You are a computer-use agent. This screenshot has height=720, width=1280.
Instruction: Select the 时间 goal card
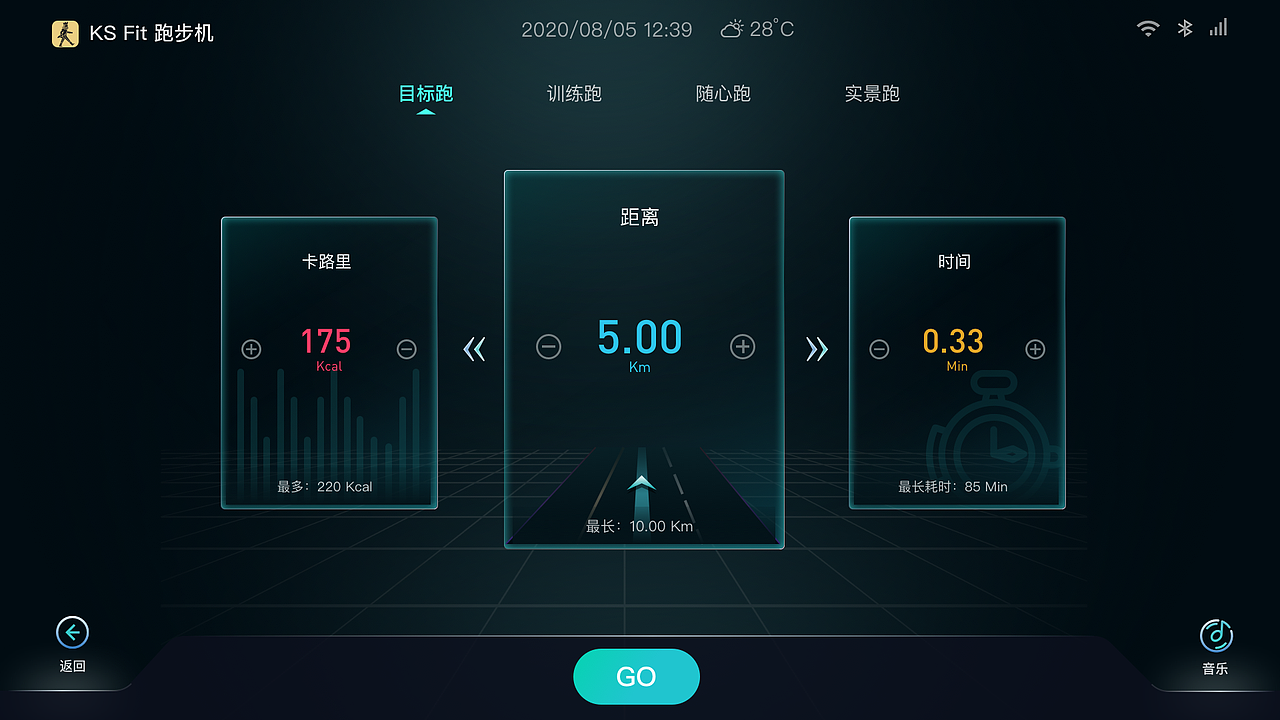[x=956, y=262]
